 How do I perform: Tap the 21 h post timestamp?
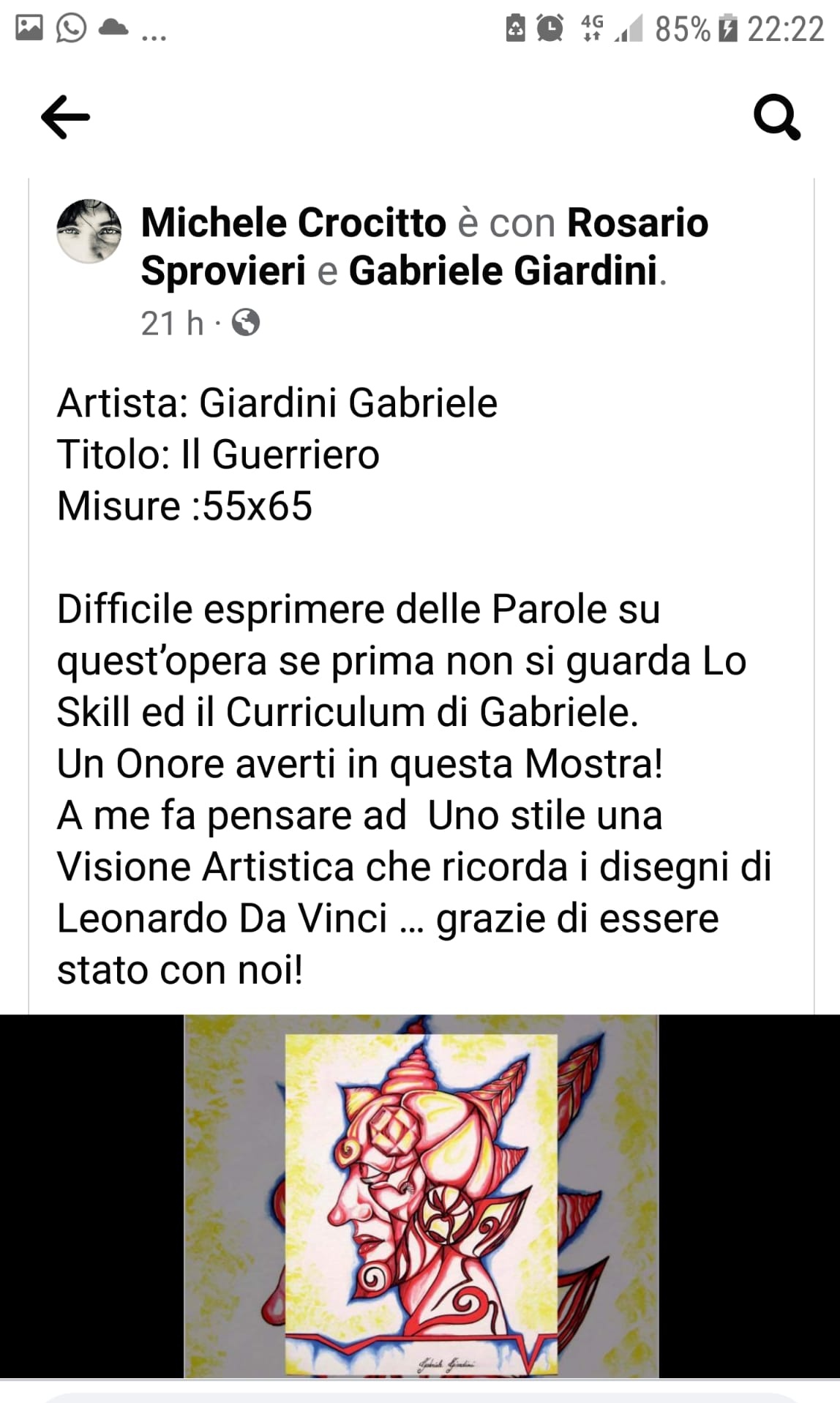coord(172,323)
